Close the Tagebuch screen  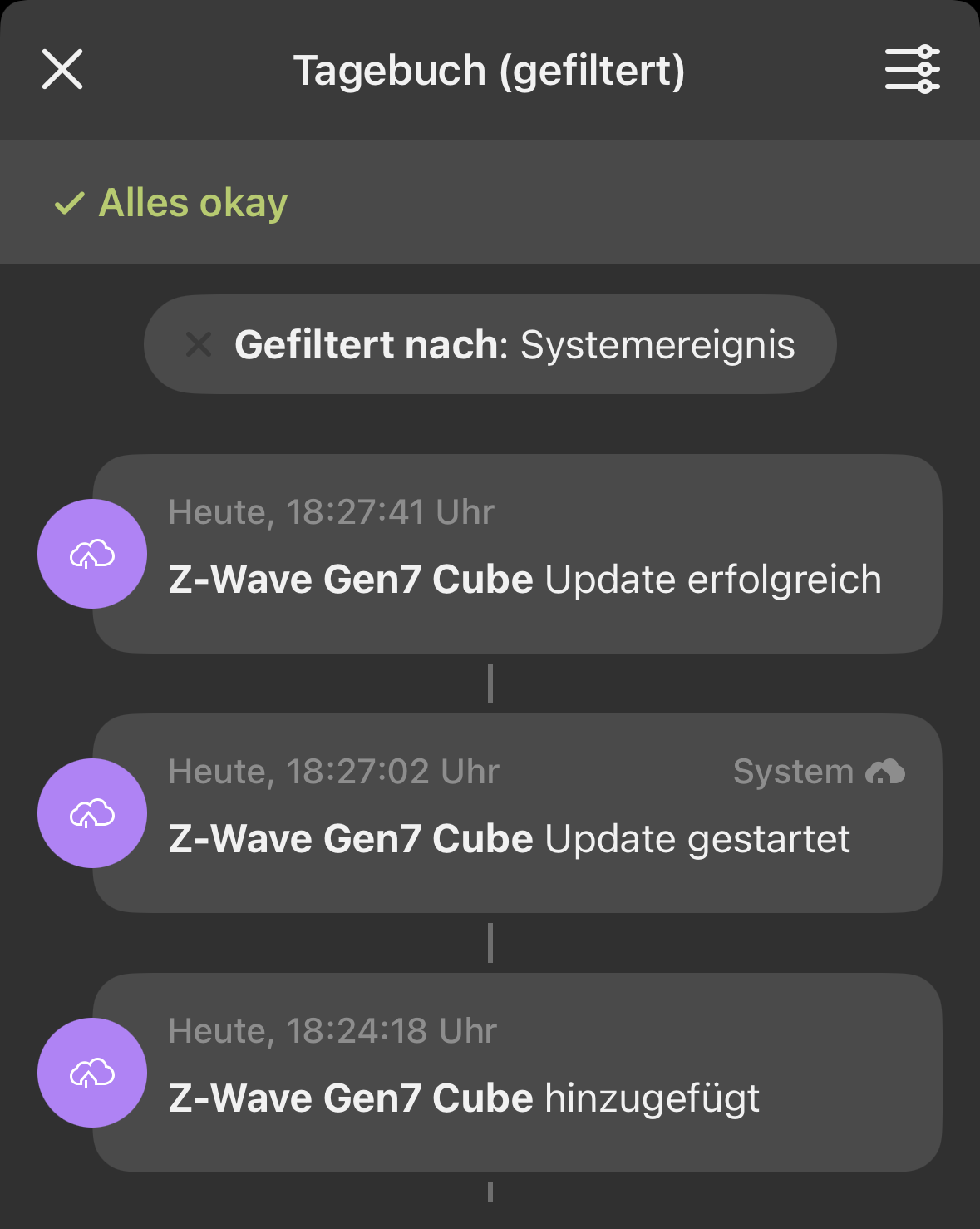coord(62,69)
